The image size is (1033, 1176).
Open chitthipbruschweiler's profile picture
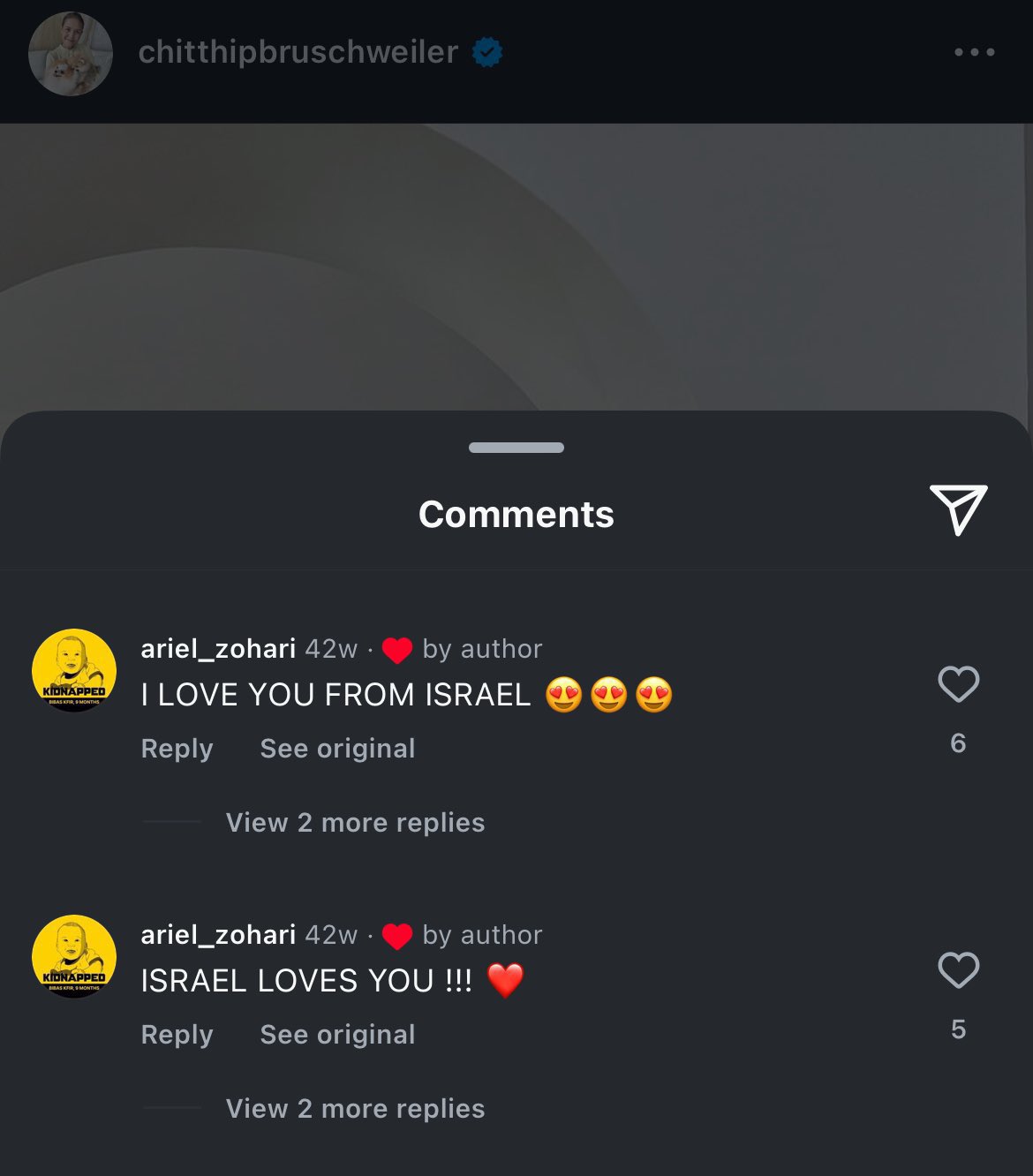click(71, 54)
